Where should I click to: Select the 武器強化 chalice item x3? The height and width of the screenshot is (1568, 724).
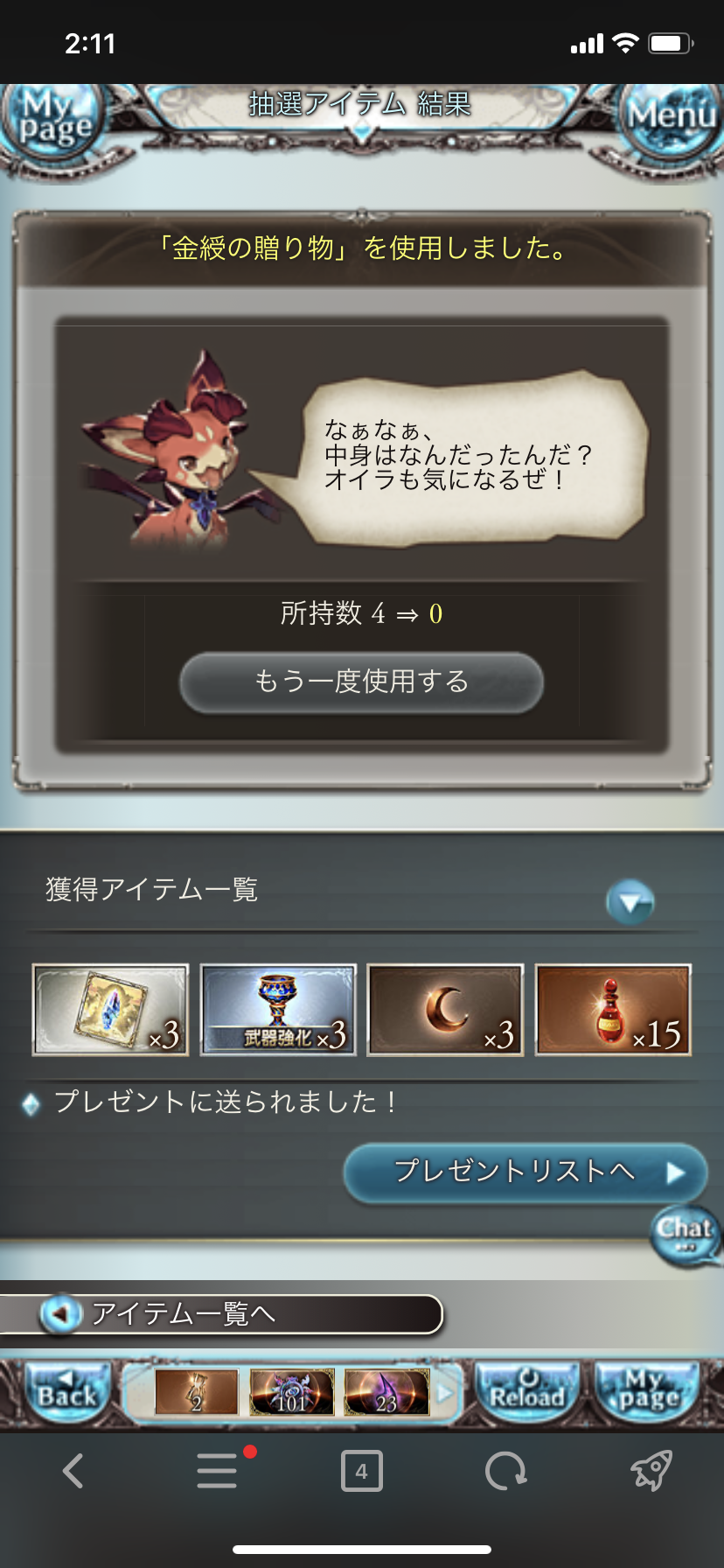(278, 1010)
